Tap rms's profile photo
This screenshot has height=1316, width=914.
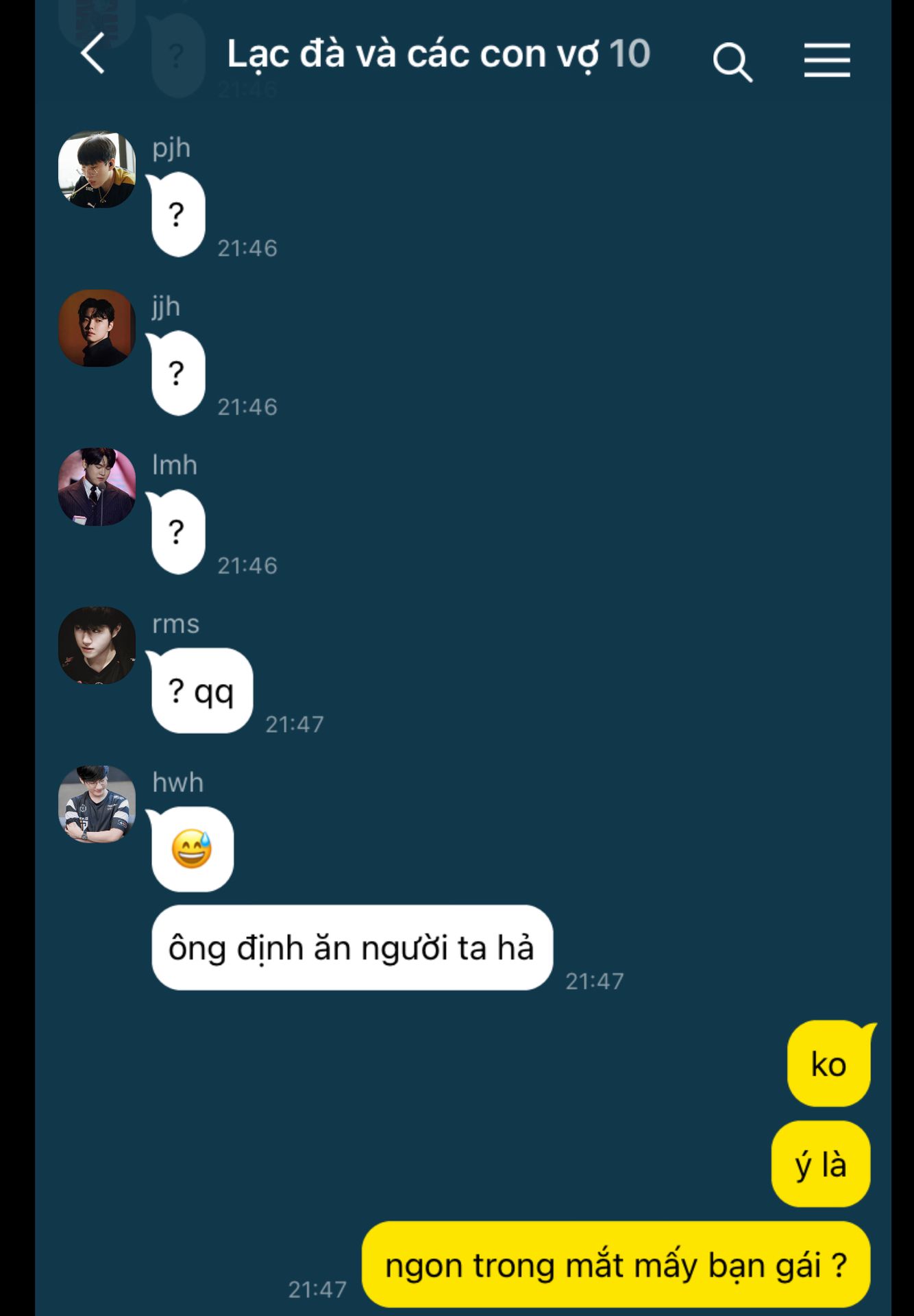point(97,645)
